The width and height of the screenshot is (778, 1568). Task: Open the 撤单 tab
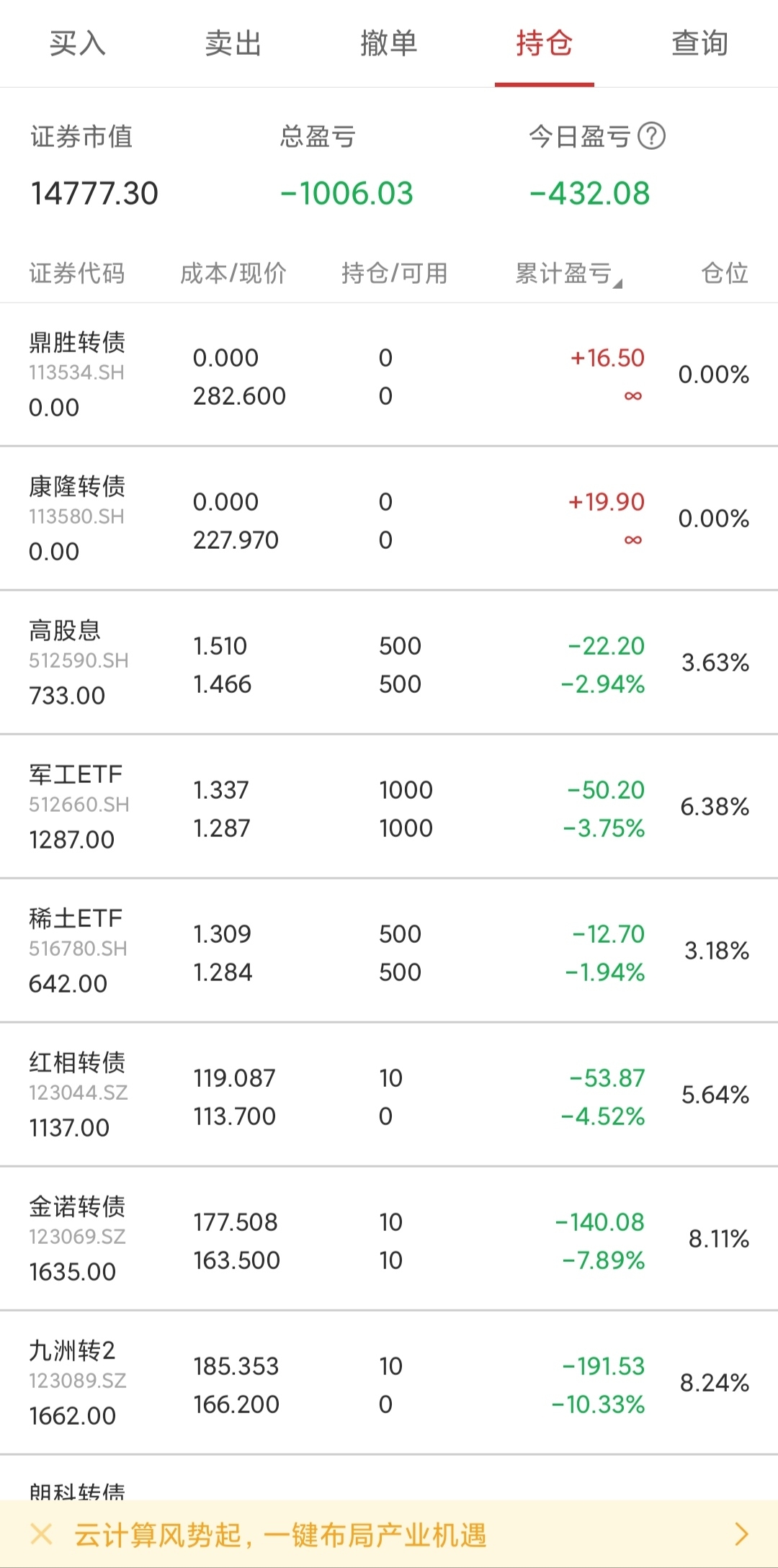tap(389, 43)
